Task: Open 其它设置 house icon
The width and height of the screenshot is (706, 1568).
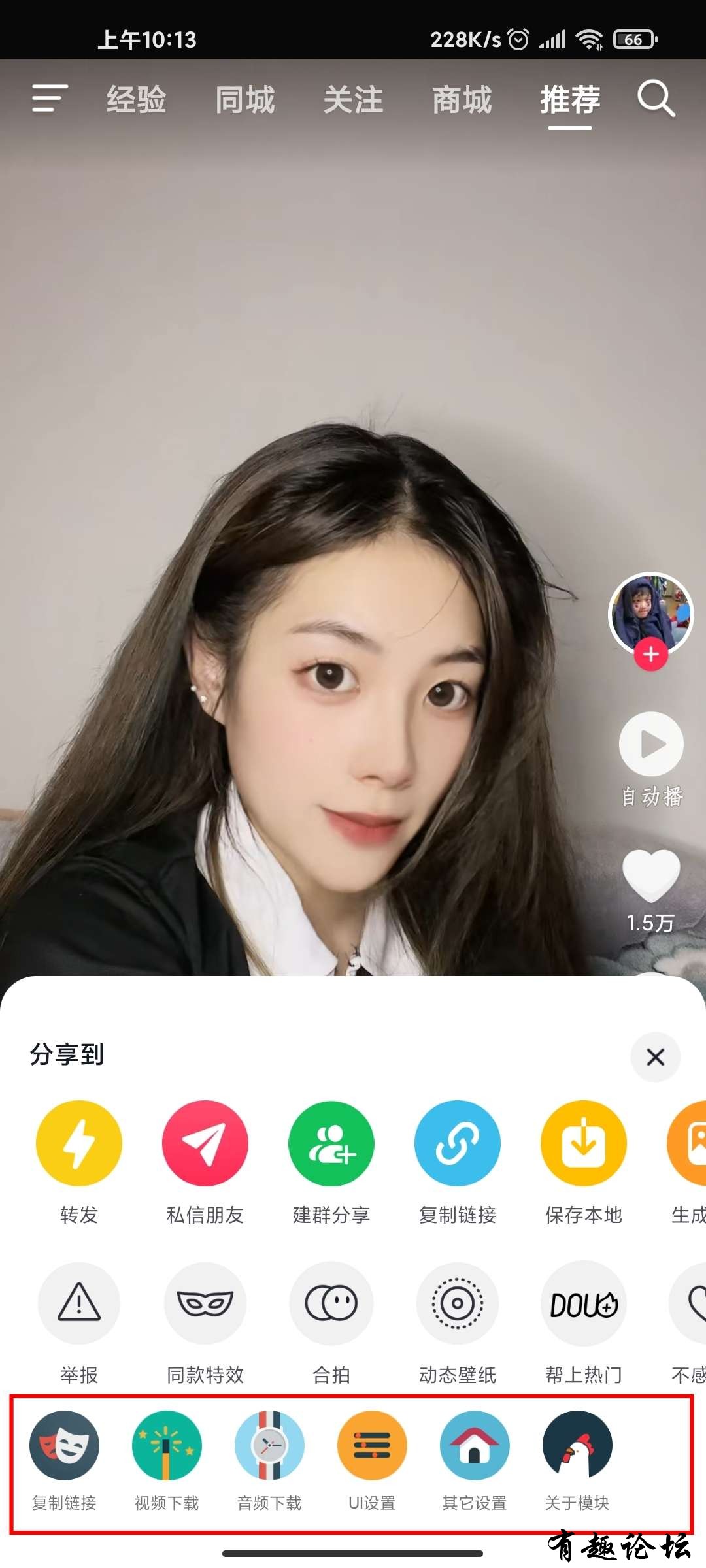Action: click(475, 1445)
